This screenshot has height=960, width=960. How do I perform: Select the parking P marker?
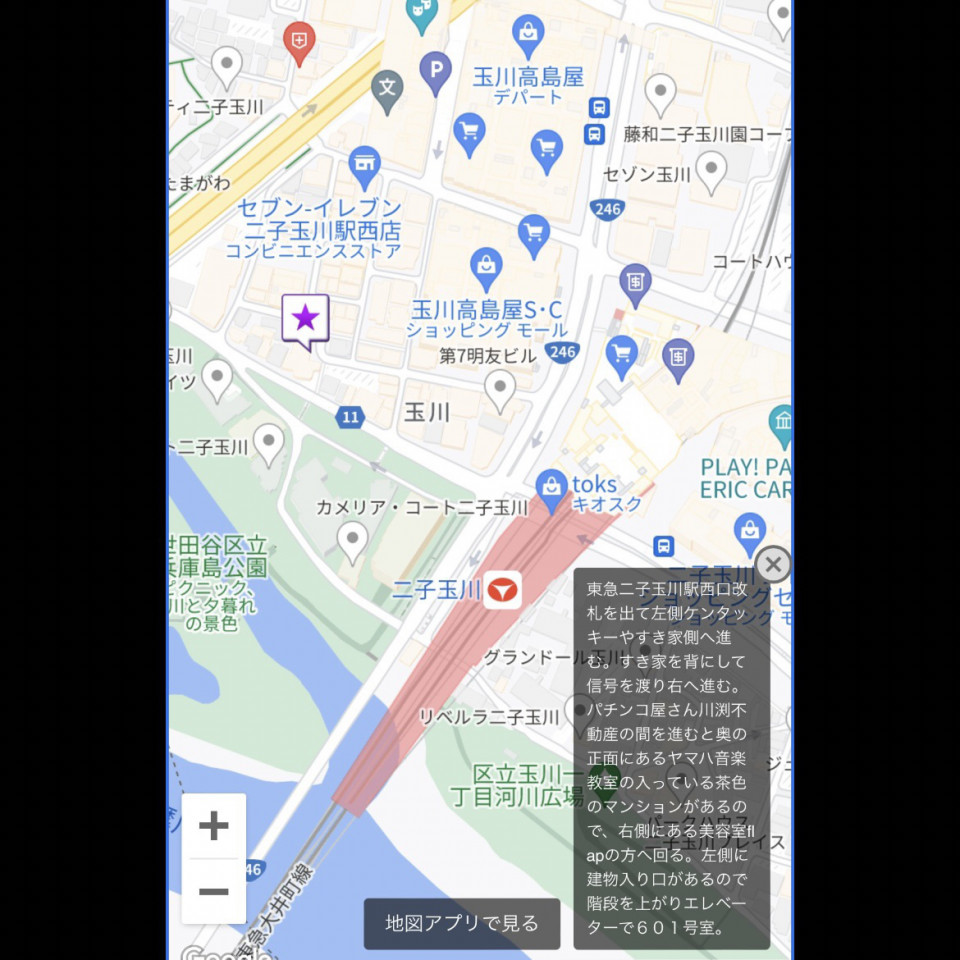[x=435, y=71]
